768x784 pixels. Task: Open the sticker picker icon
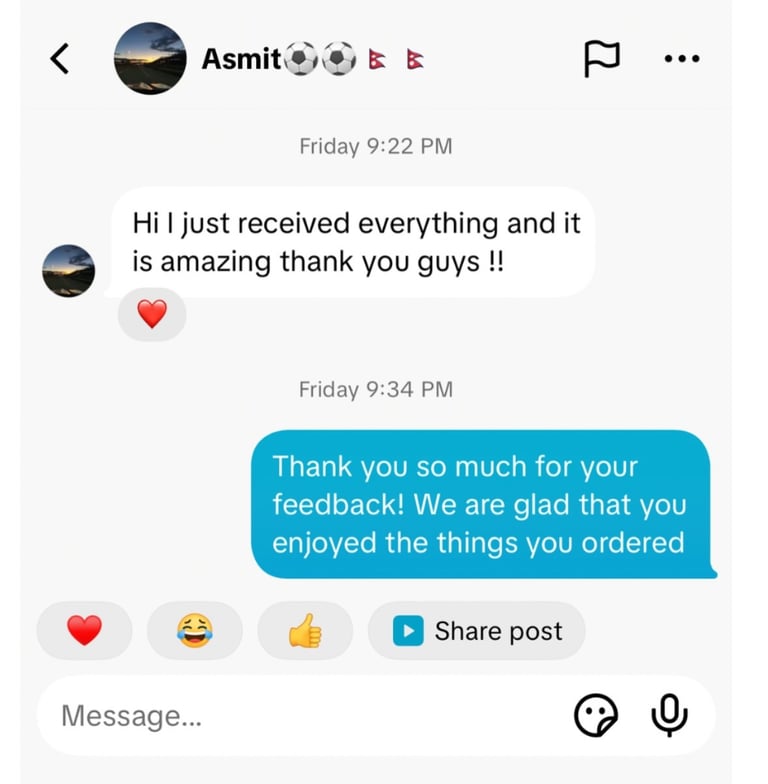[x=596, y=716]
